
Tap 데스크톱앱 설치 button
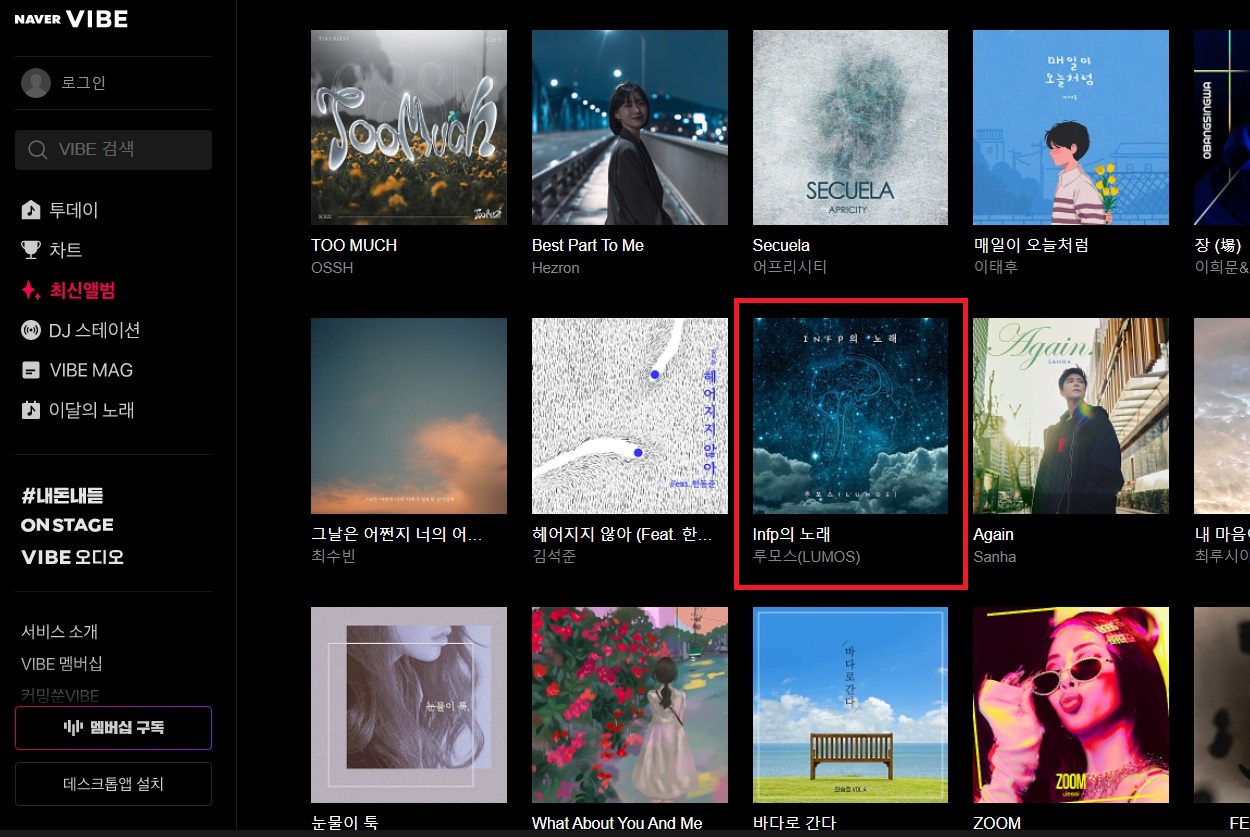113,784
